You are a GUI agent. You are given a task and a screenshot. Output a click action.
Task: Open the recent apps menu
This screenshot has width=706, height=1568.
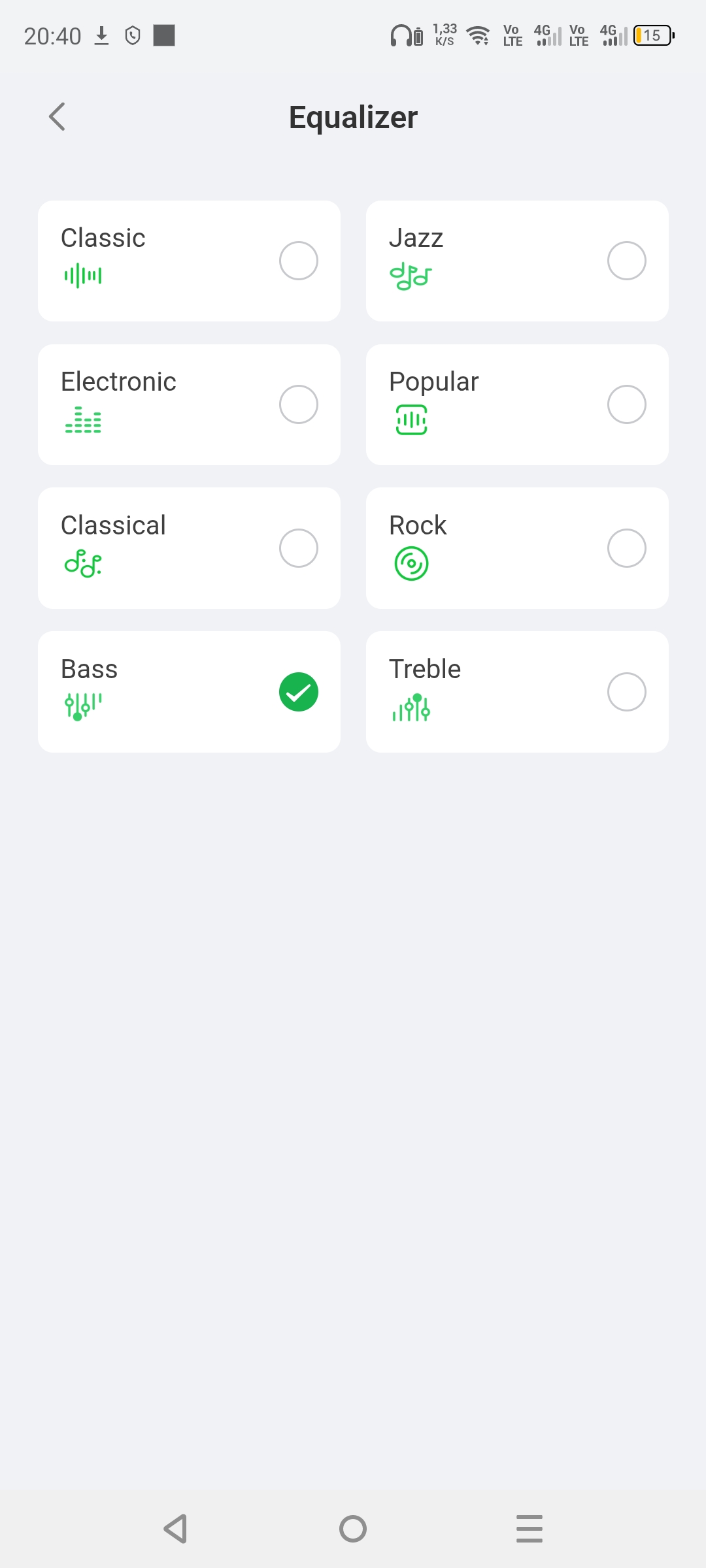coord(529,1529)
